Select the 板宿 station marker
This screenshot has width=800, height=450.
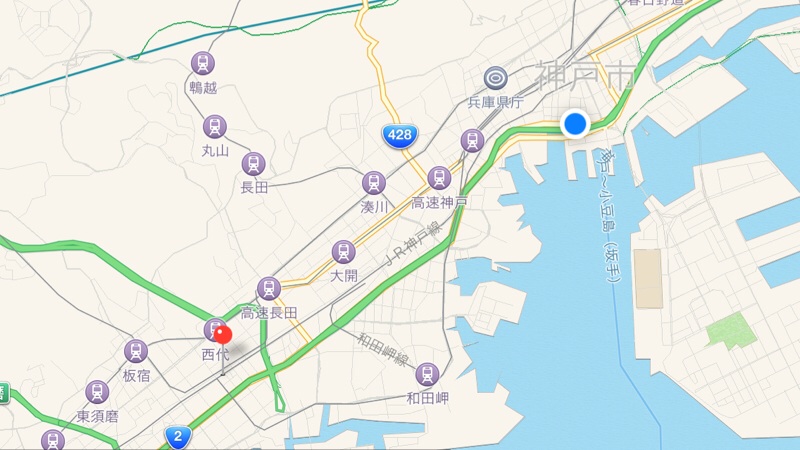click(136, 351)
